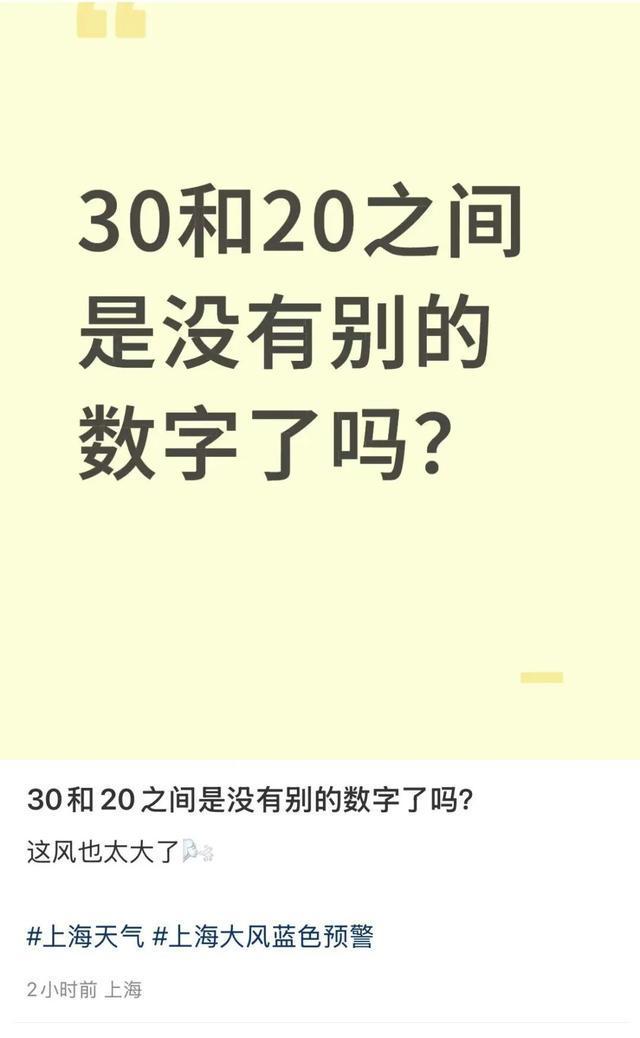Image resolution: width=640 pixels, height=1038 pixels.
Task: View the post's text image full screen
Action: coord(320,380)
